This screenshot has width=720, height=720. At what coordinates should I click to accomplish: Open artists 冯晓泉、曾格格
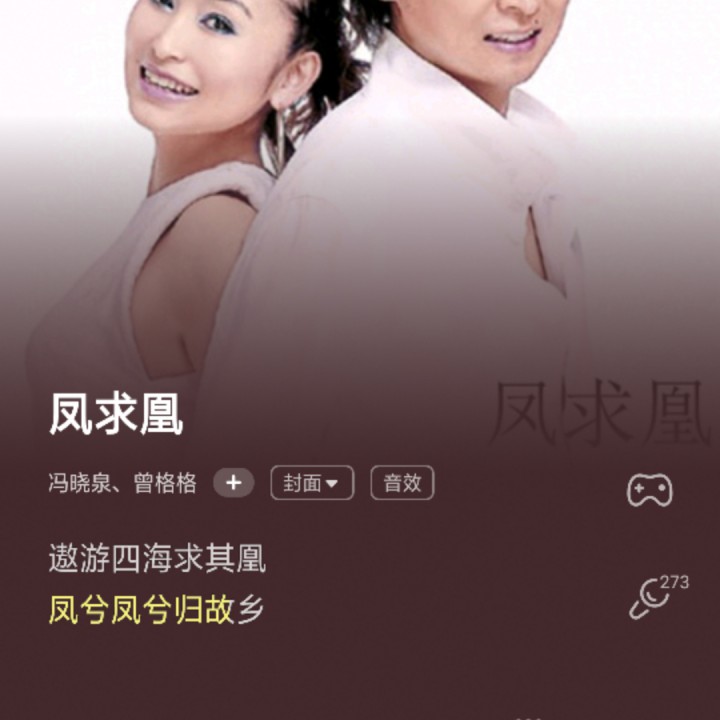click(122, 484)
